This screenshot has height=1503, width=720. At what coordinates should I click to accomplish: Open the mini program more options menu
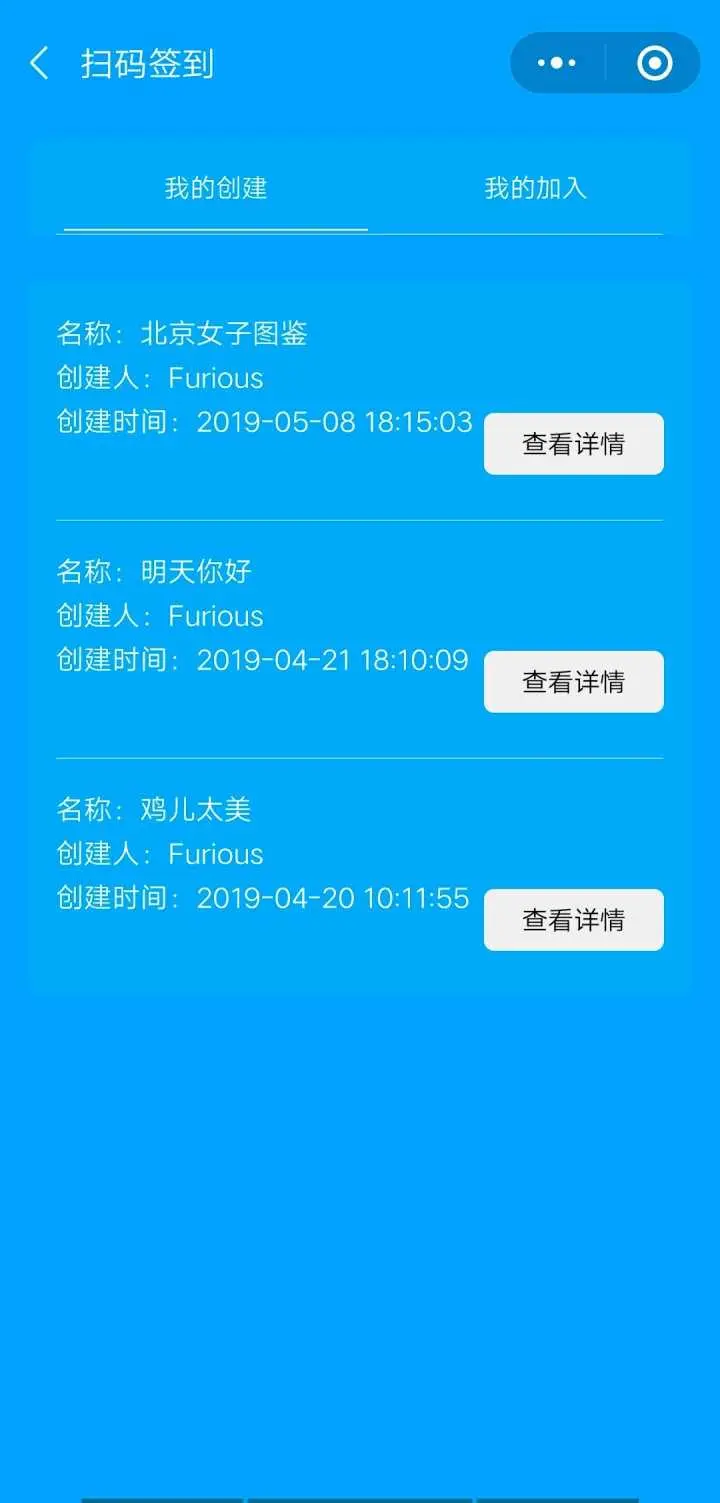coord(557,63)
